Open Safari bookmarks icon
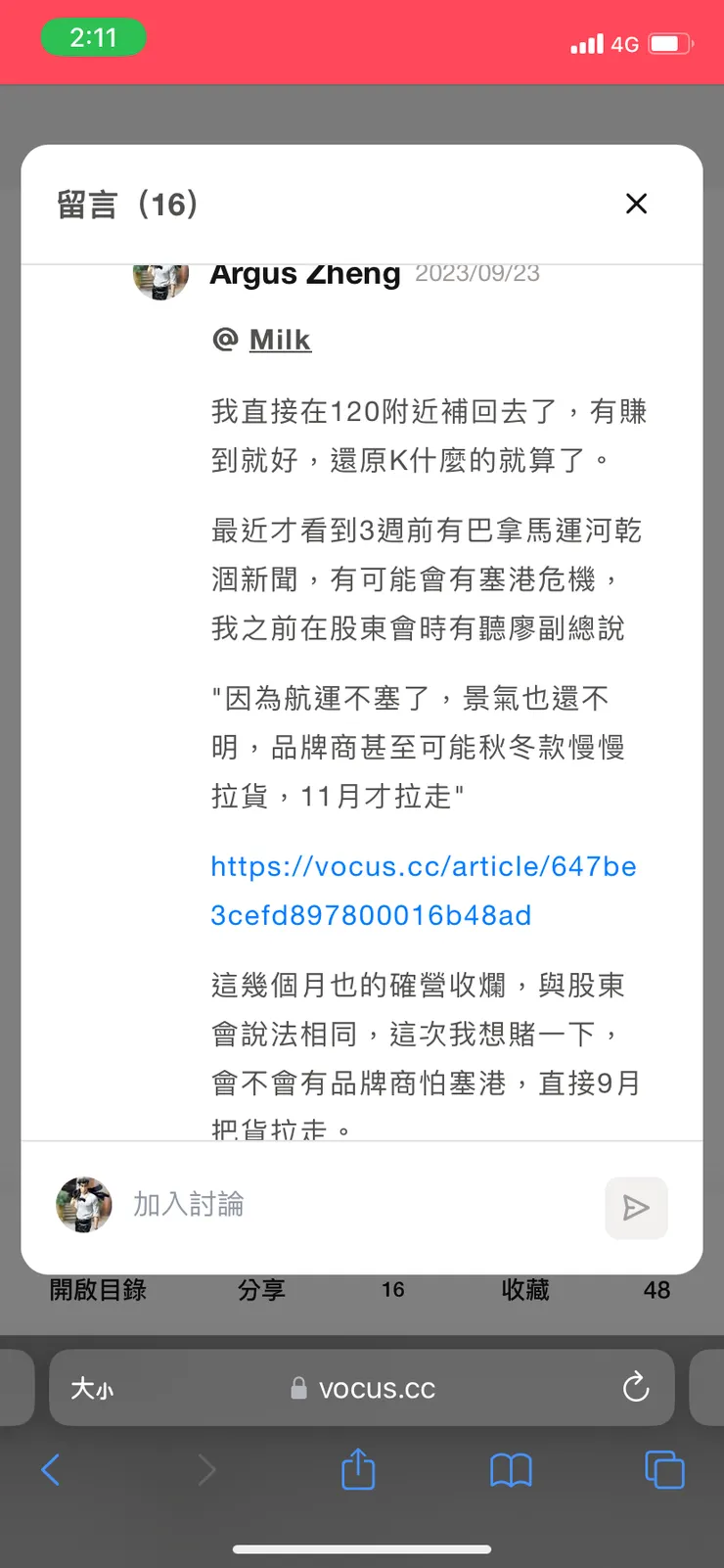724x1568 pixels. [511, 1469]
